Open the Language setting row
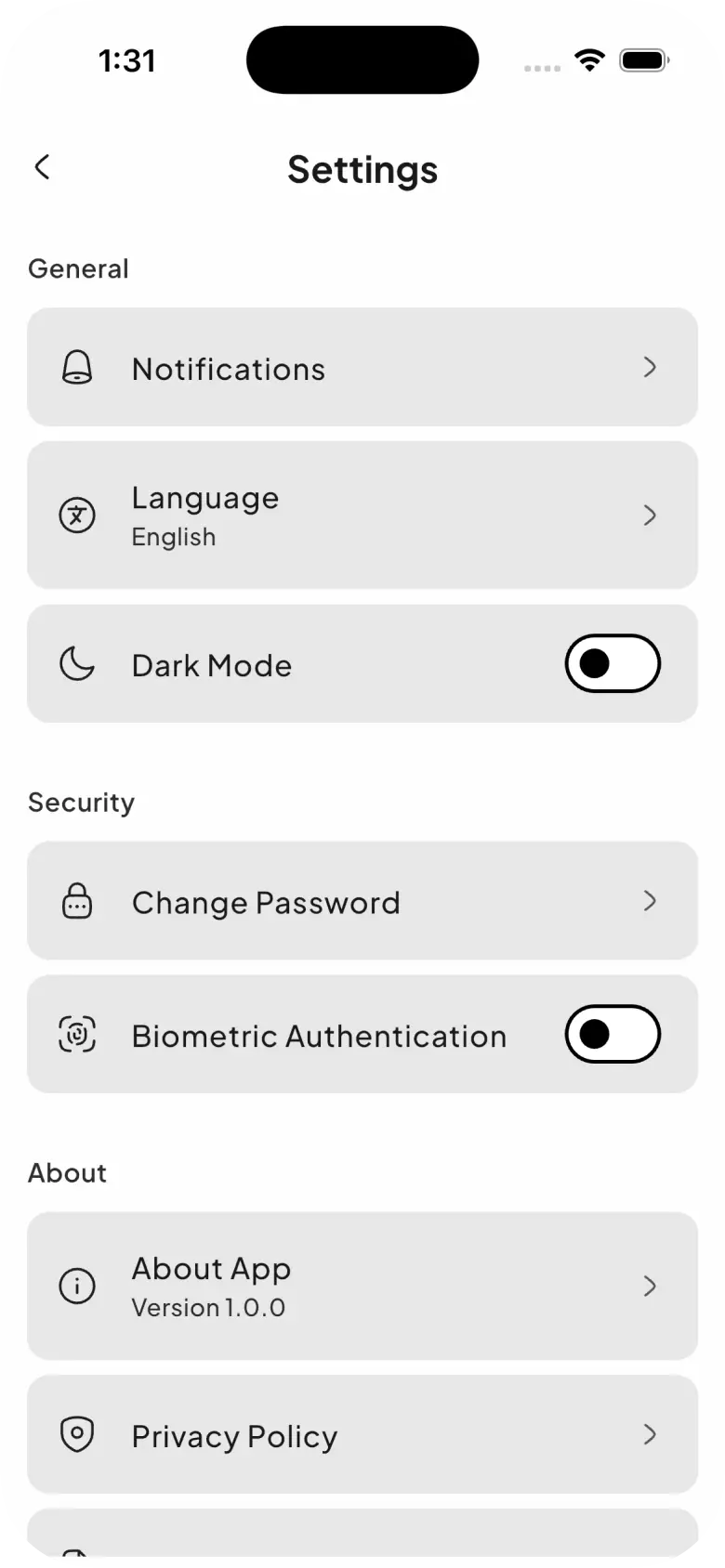Screen dimensions: 725x1568 tap(362, 516)
